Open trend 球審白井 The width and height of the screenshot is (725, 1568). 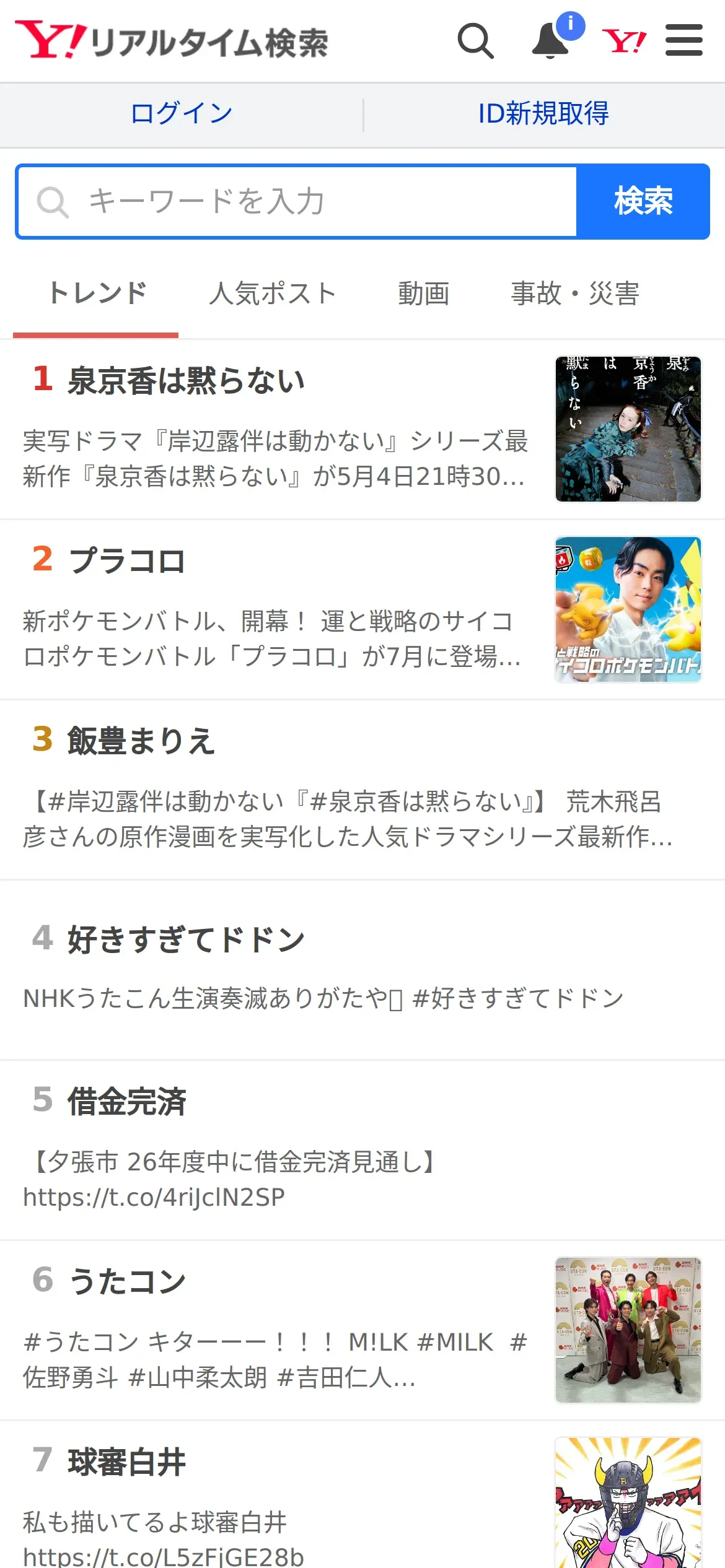(127, 1461)
